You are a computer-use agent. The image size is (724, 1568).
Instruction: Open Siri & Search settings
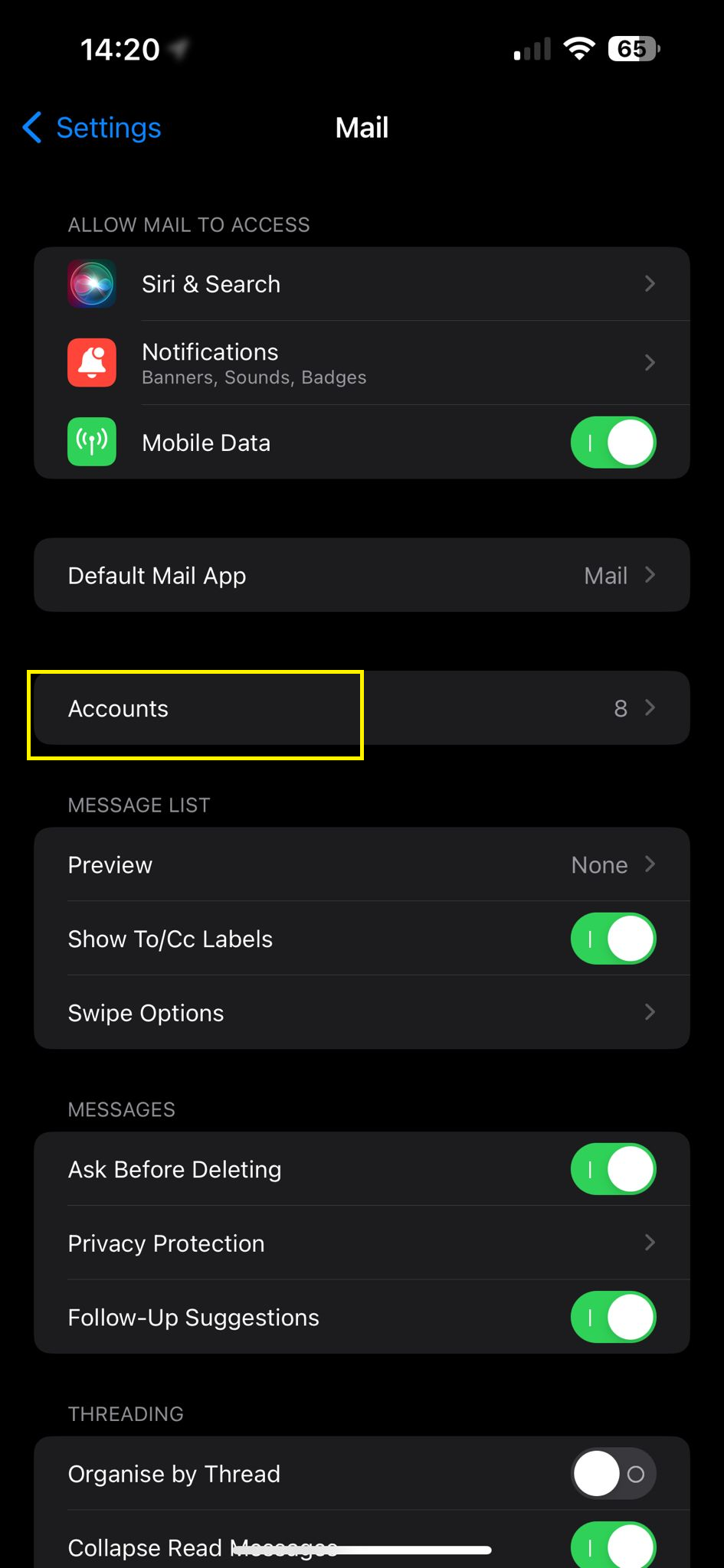[x=362, y=284]
